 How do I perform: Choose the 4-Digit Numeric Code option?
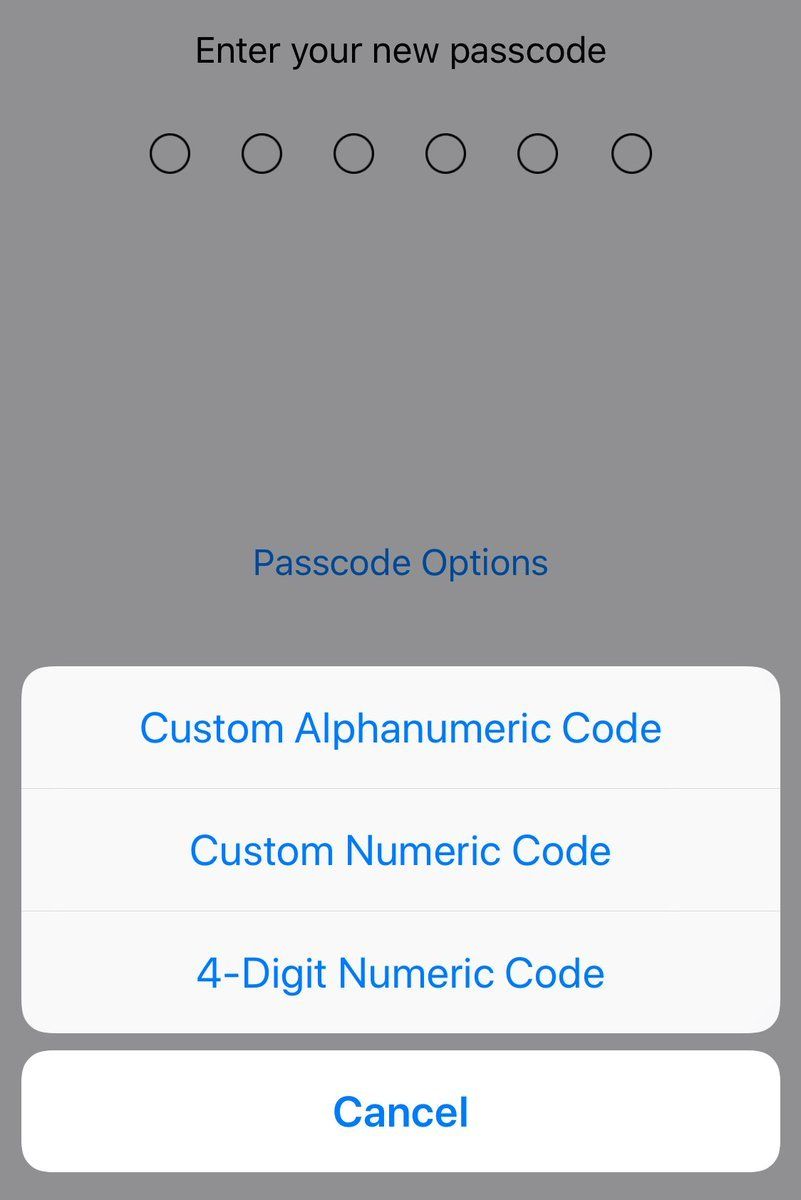400,972
